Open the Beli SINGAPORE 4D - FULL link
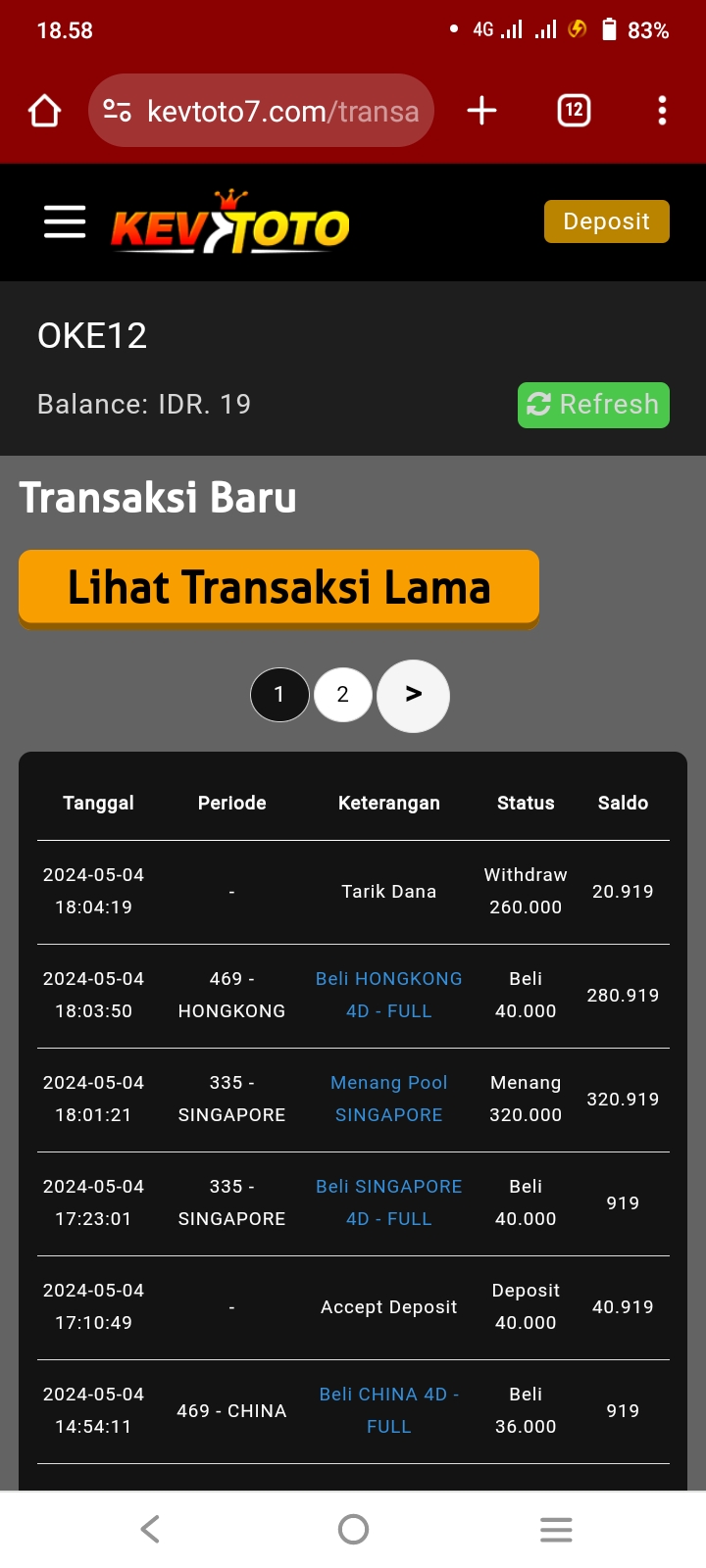This screenshot has height=1568, width=706. [x=388, y=1202]
